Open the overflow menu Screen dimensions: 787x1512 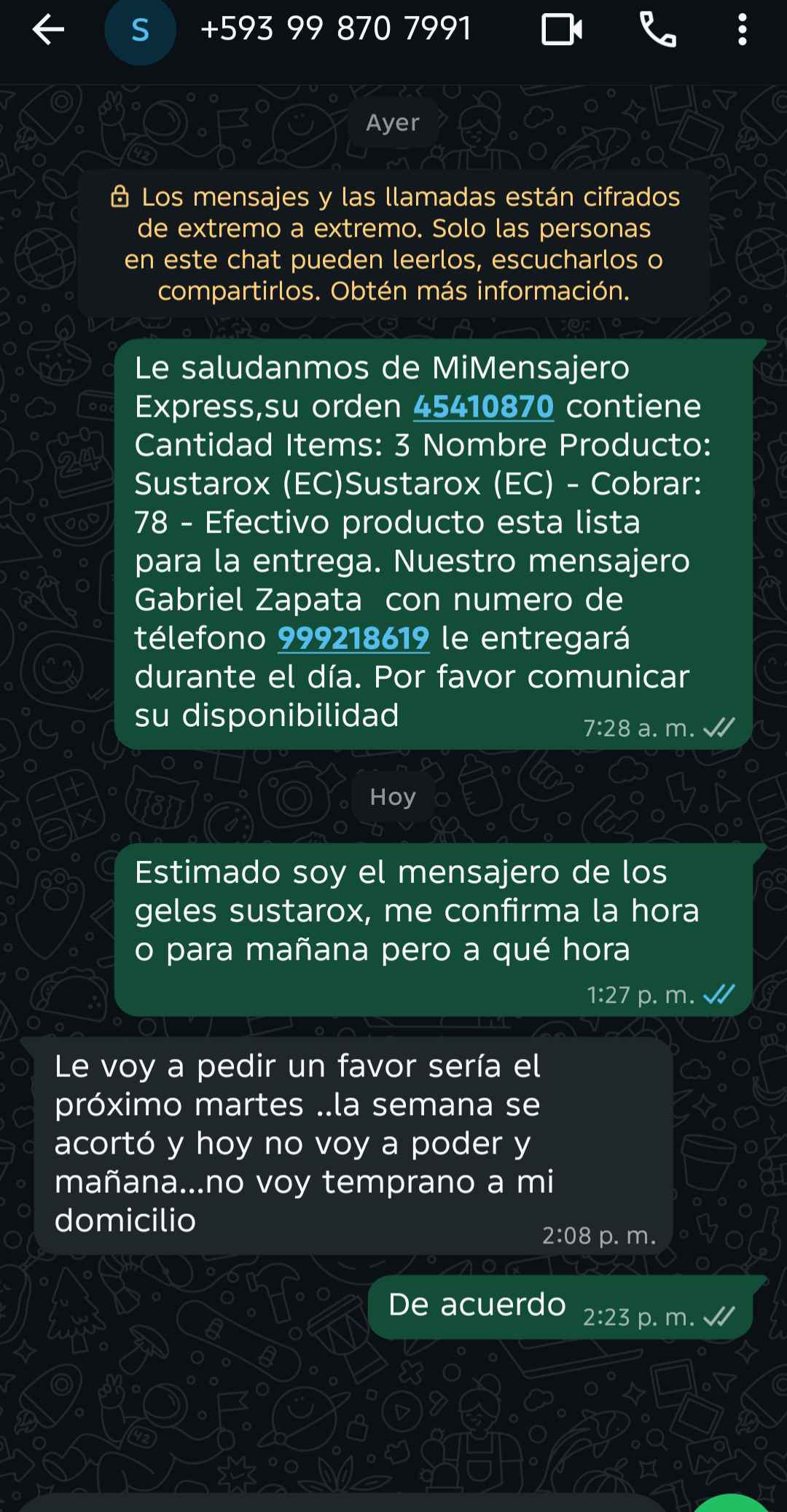(742, 30)
